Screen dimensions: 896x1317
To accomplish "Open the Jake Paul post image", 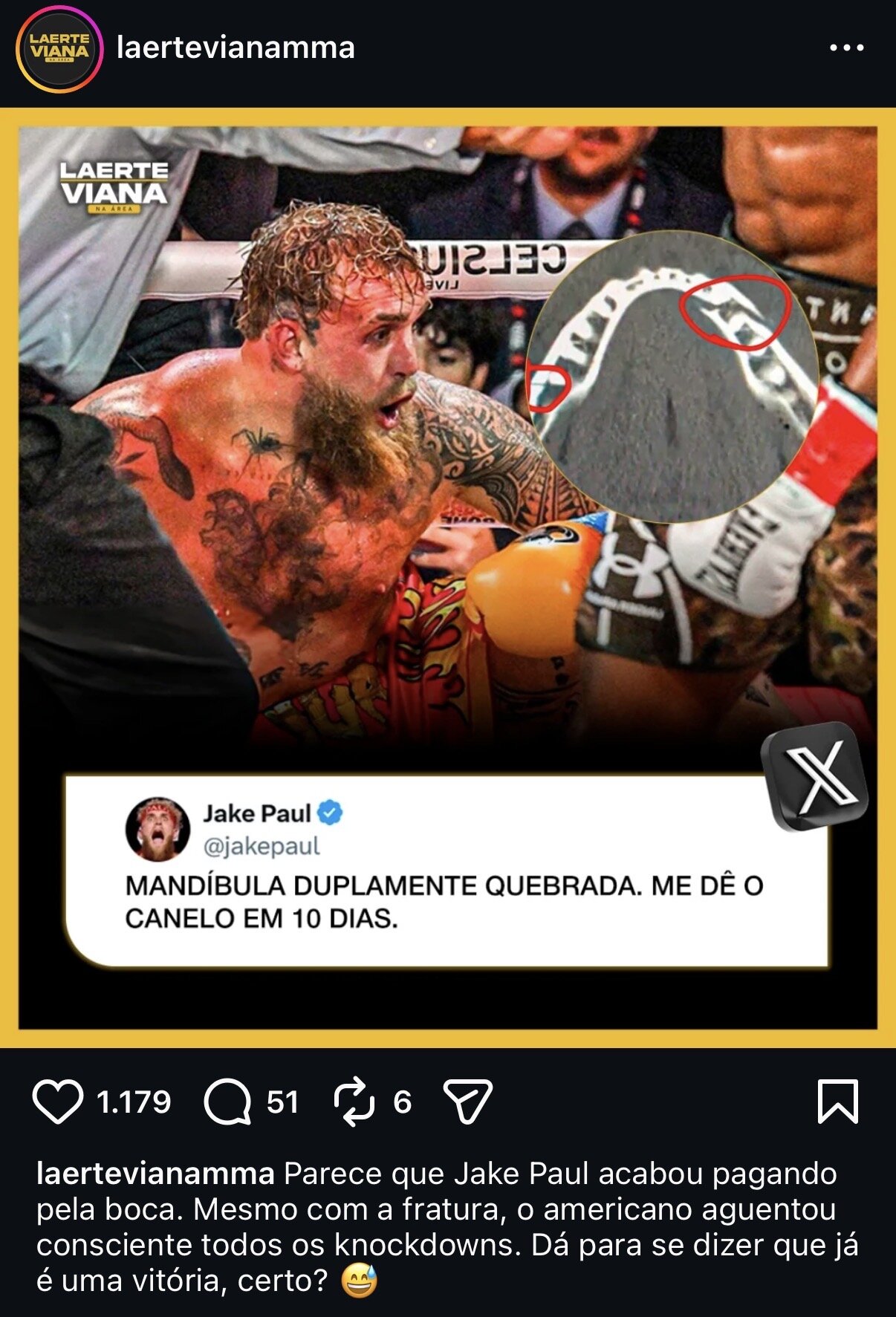I will (448, 520).
